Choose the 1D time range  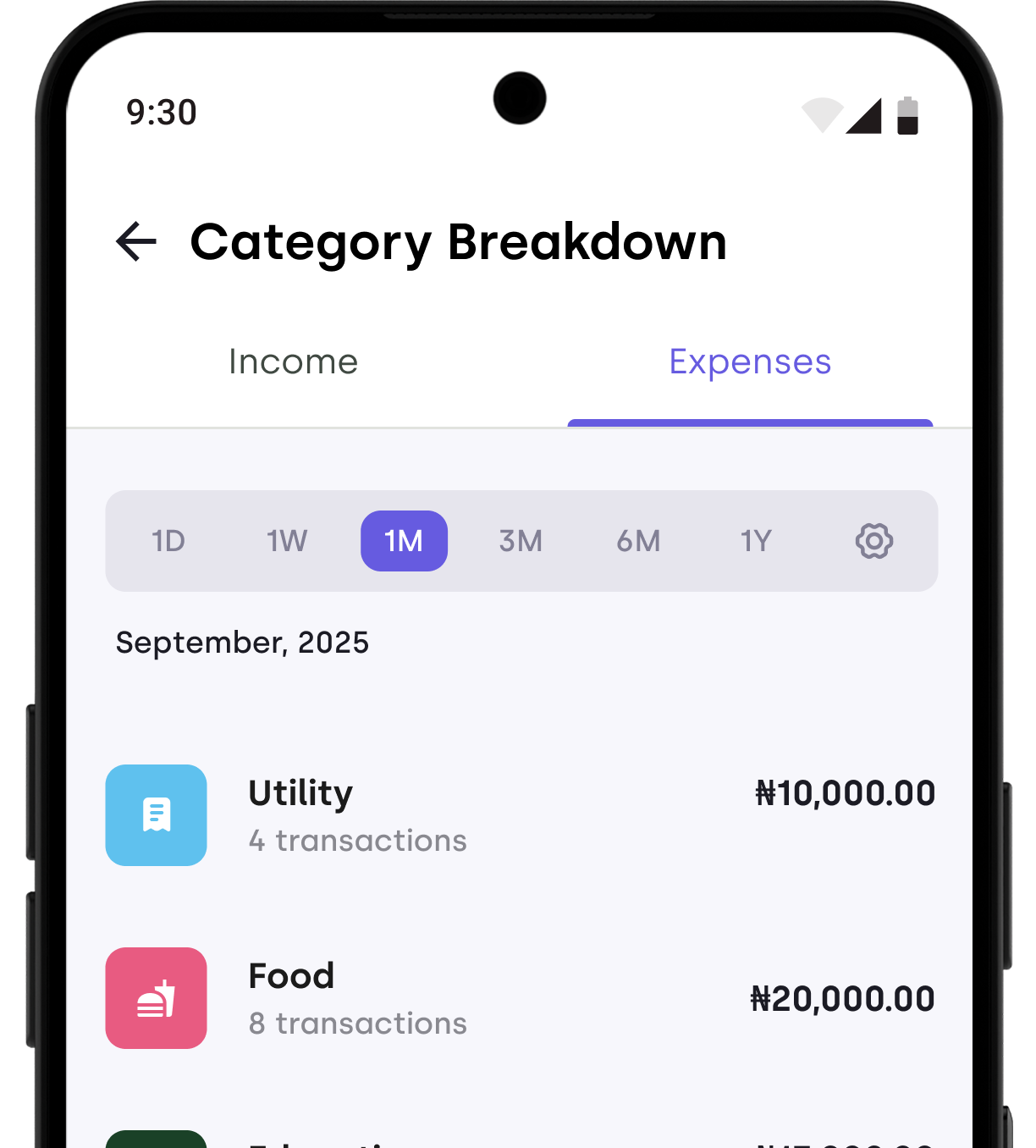[168, 541]
